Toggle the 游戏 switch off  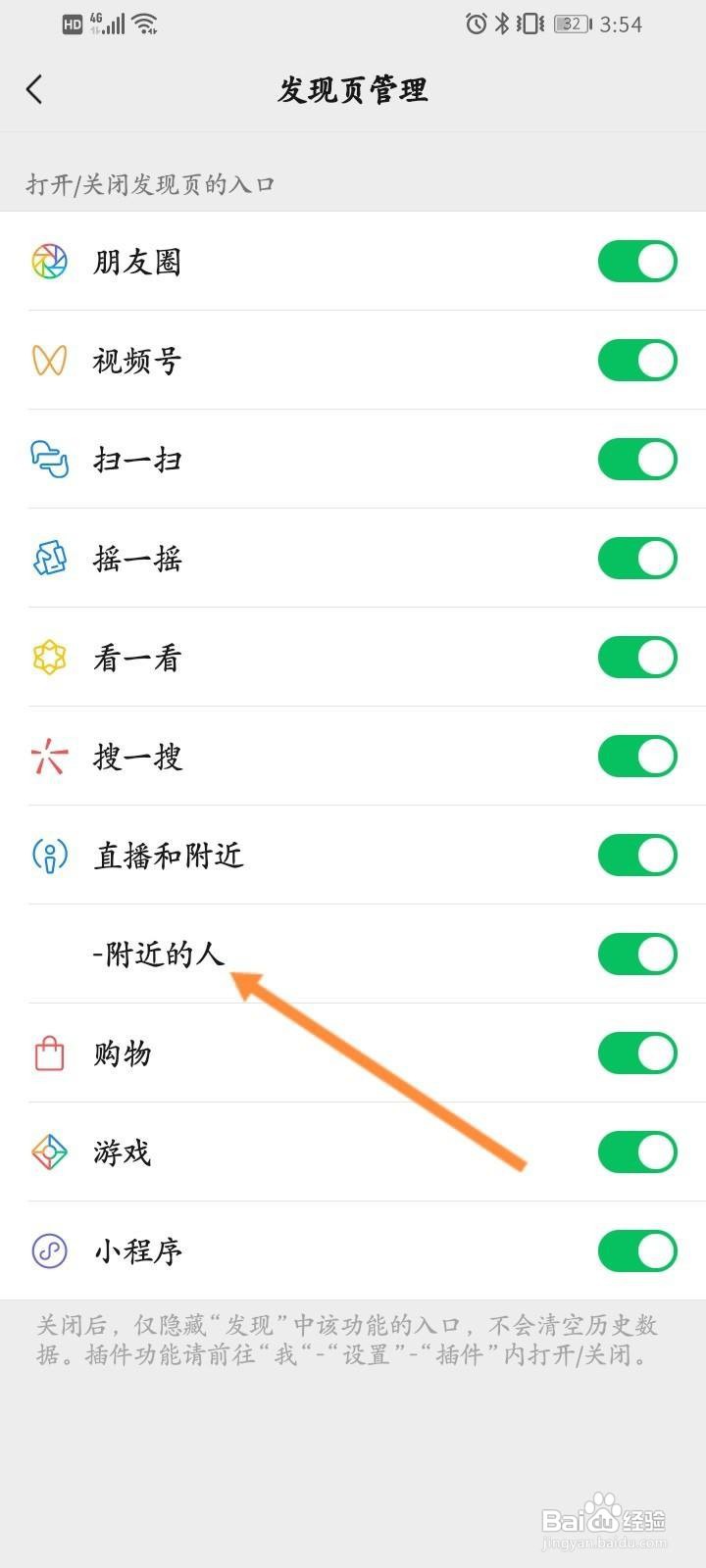[636, 1152]
